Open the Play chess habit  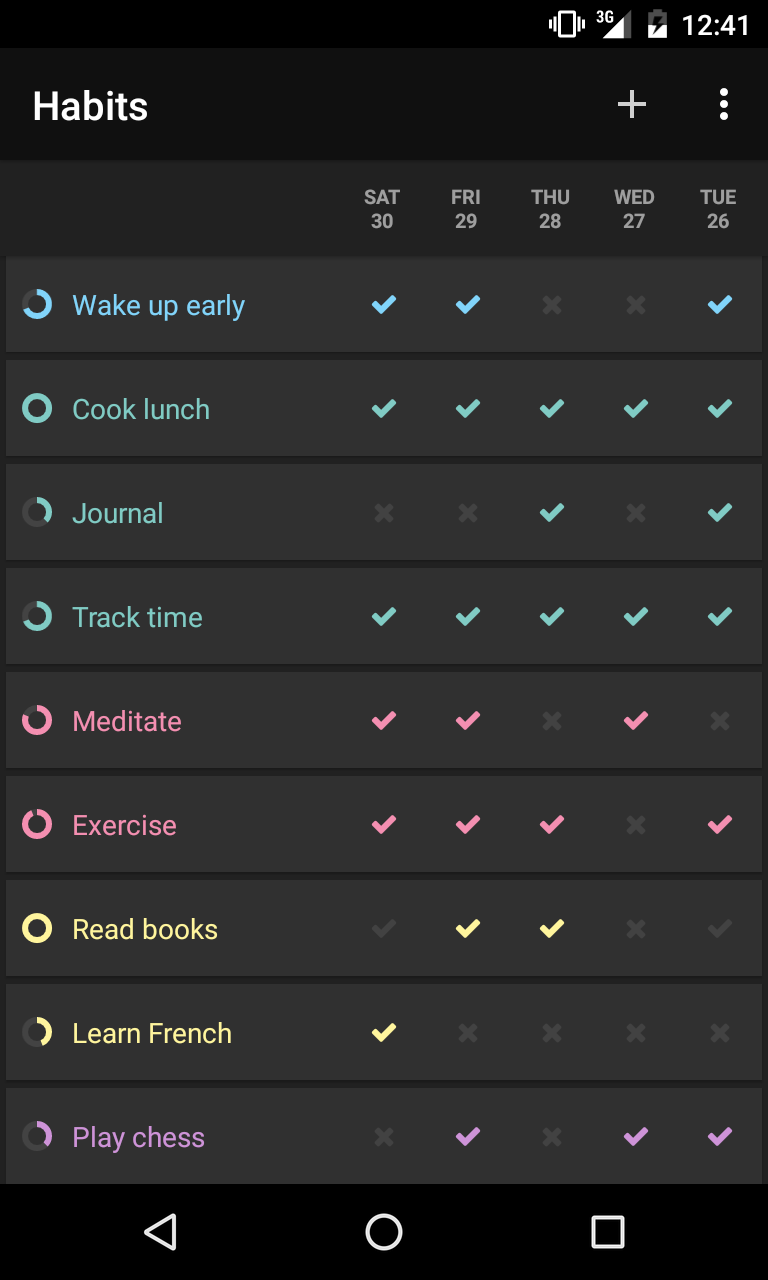coord(138,1137)
